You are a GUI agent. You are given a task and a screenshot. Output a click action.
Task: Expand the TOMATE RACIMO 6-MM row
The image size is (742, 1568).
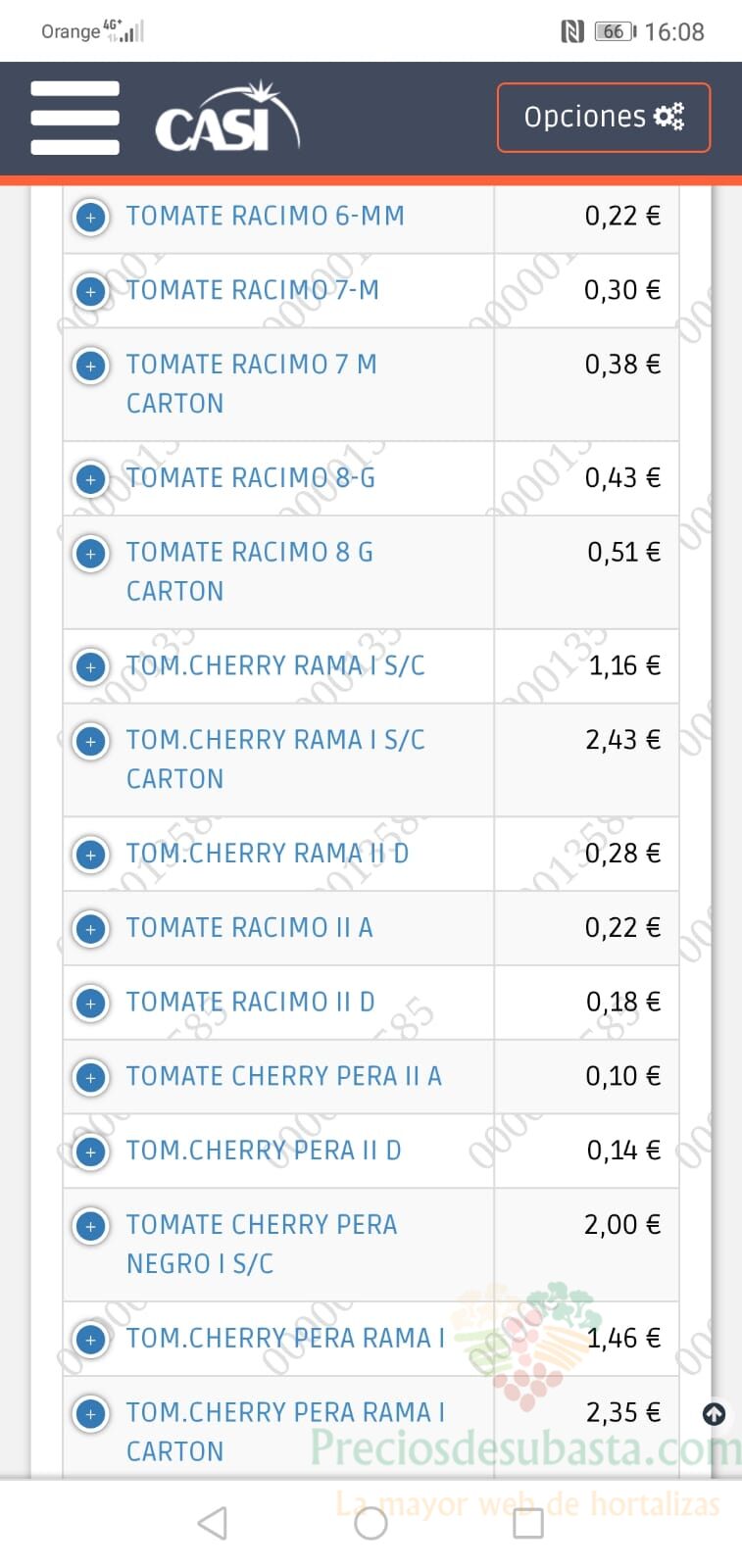pos(91,217)
